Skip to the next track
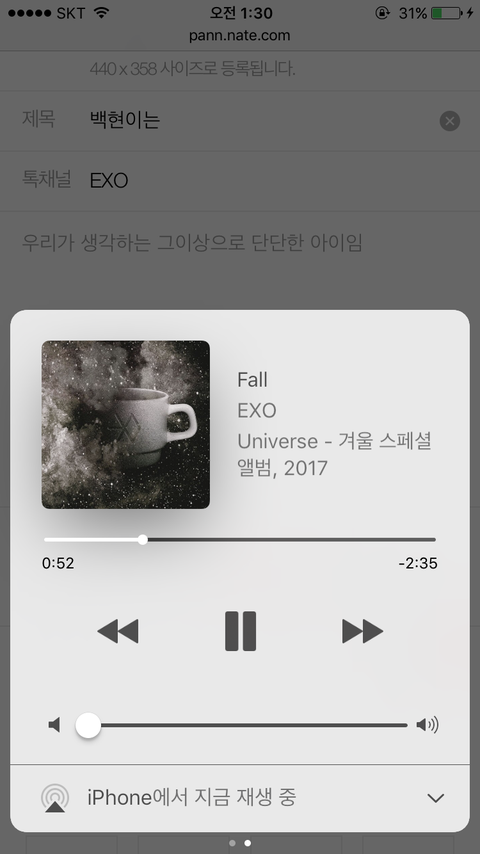The width and height of the screenshot is (480, 854). (x=362, y=631)
